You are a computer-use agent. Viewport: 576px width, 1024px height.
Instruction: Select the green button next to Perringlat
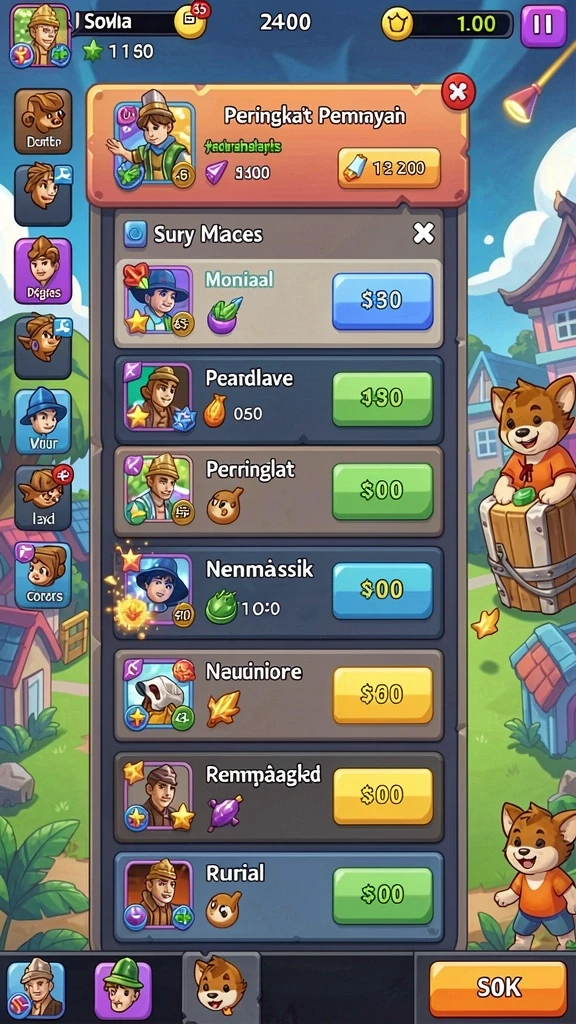(x=383, y=491)
